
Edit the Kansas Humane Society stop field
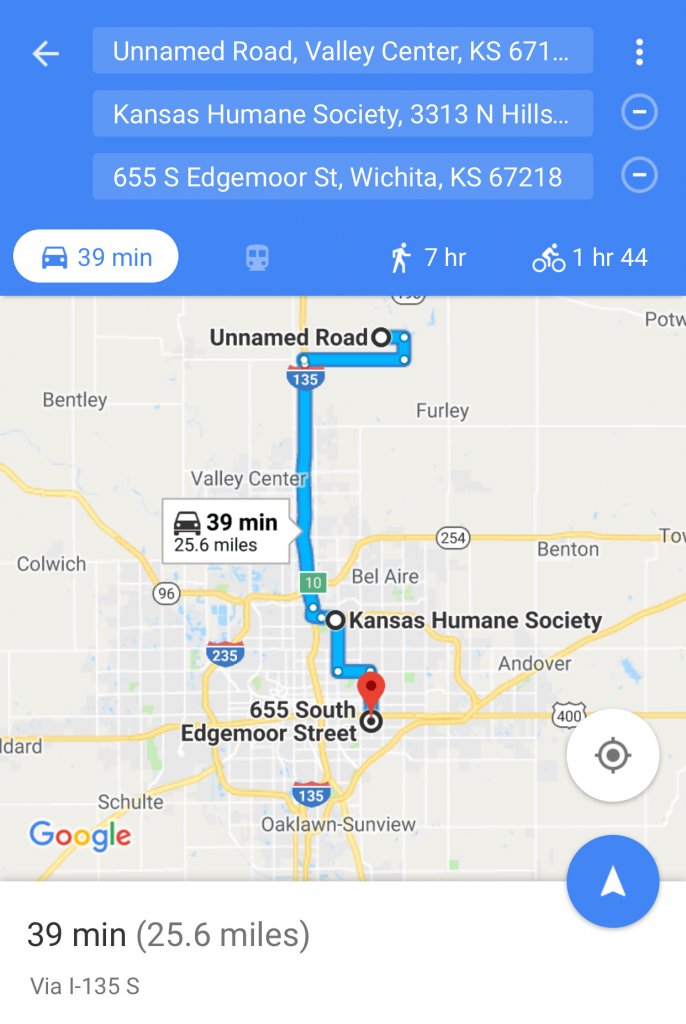click(342, 114)
